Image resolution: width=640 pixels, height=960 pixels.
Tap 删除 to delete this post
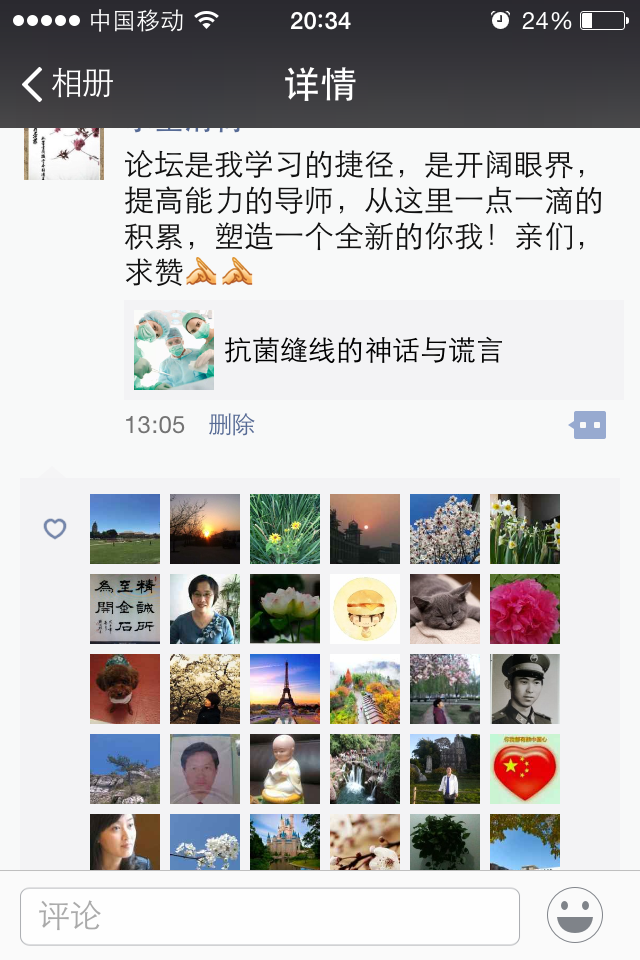[x=231, y=425]
